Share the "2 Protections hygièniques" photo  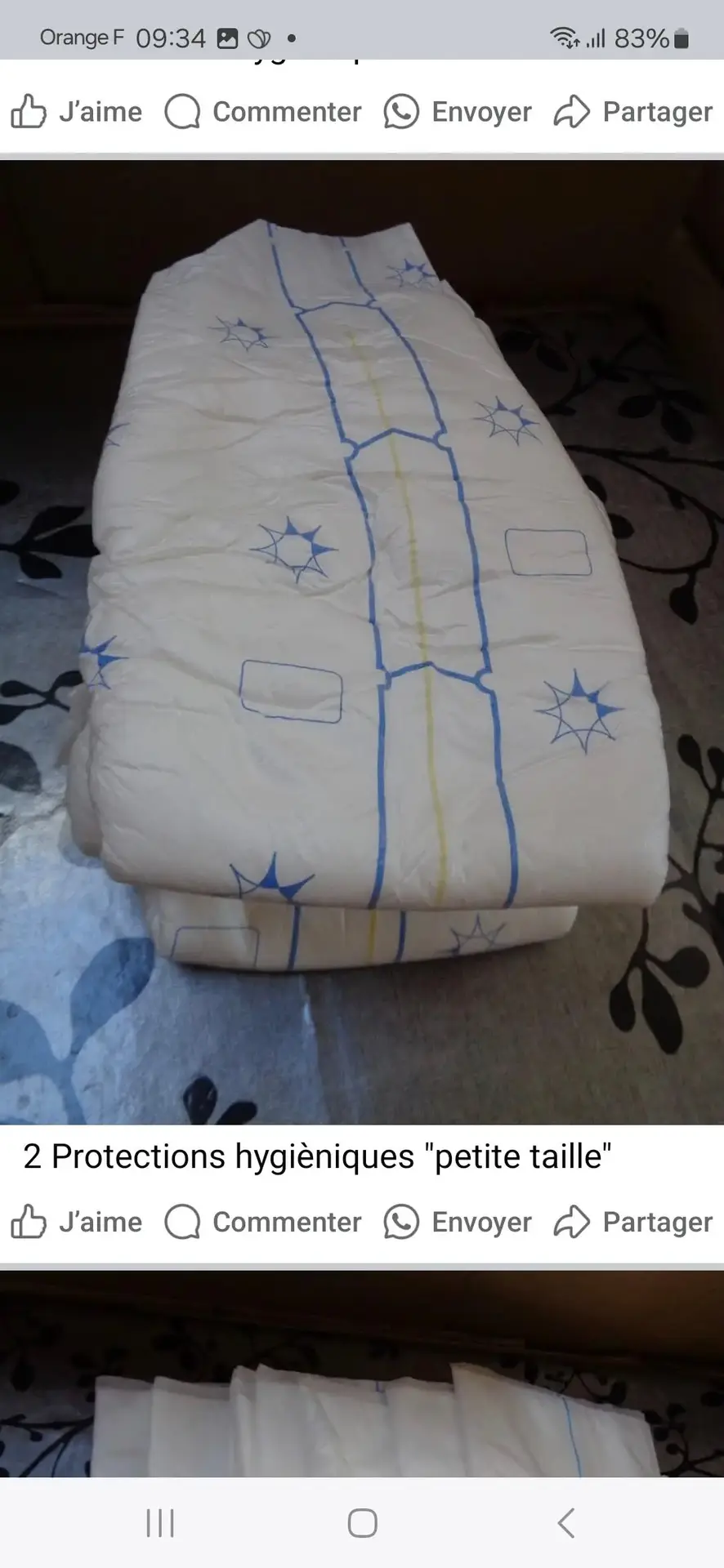633,1222
